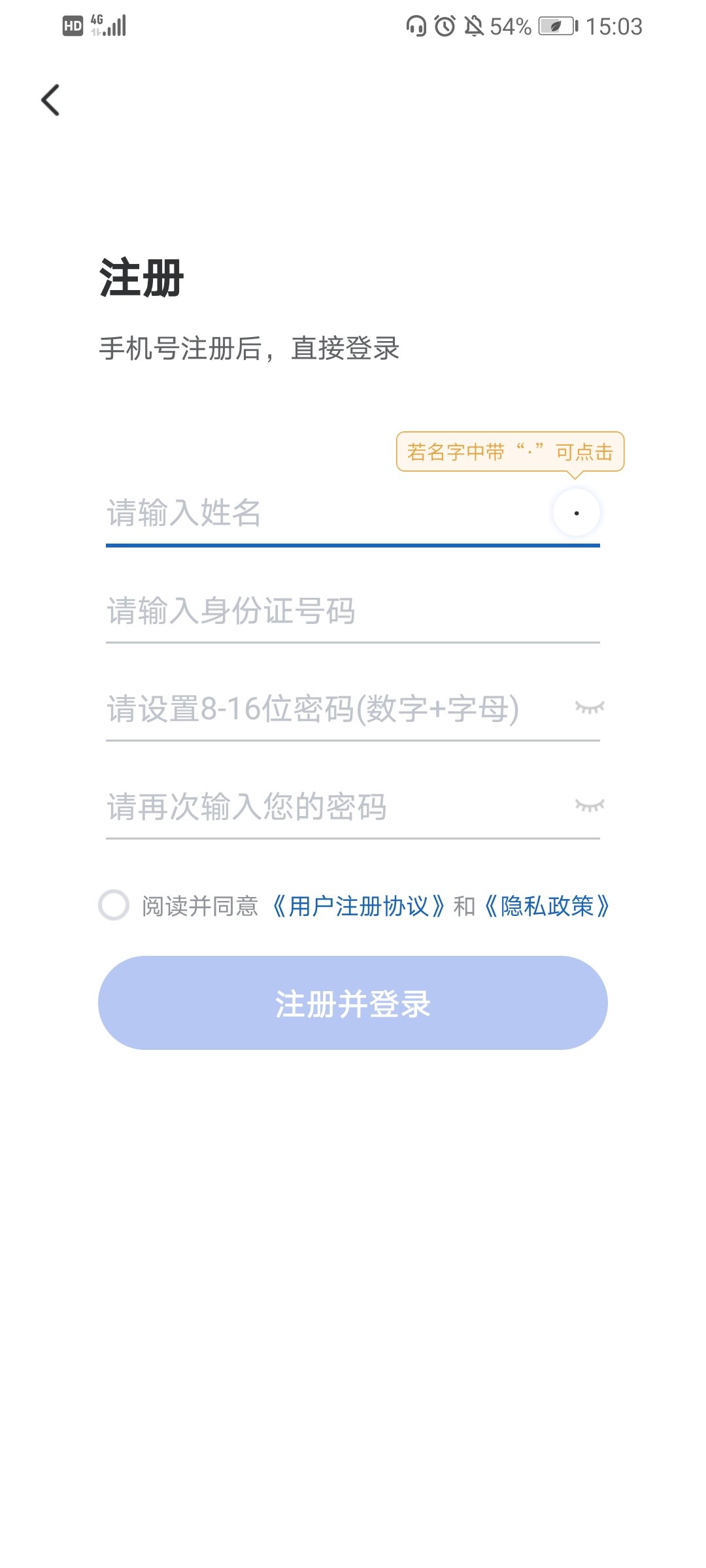Tap the 注册并登录 button
Screen dimensions: 706x1568
click(353, 1004)
